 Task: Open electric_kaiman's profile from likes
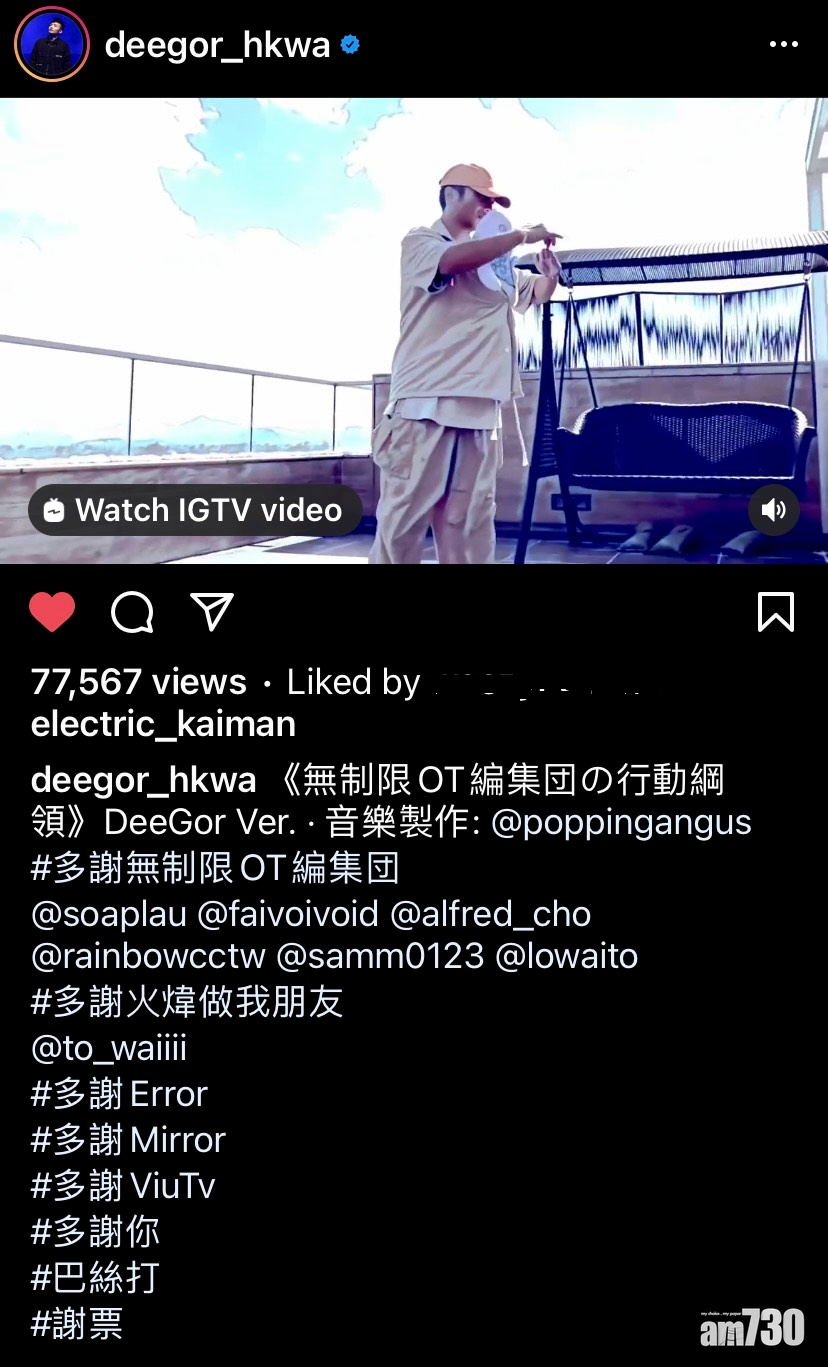163,724
